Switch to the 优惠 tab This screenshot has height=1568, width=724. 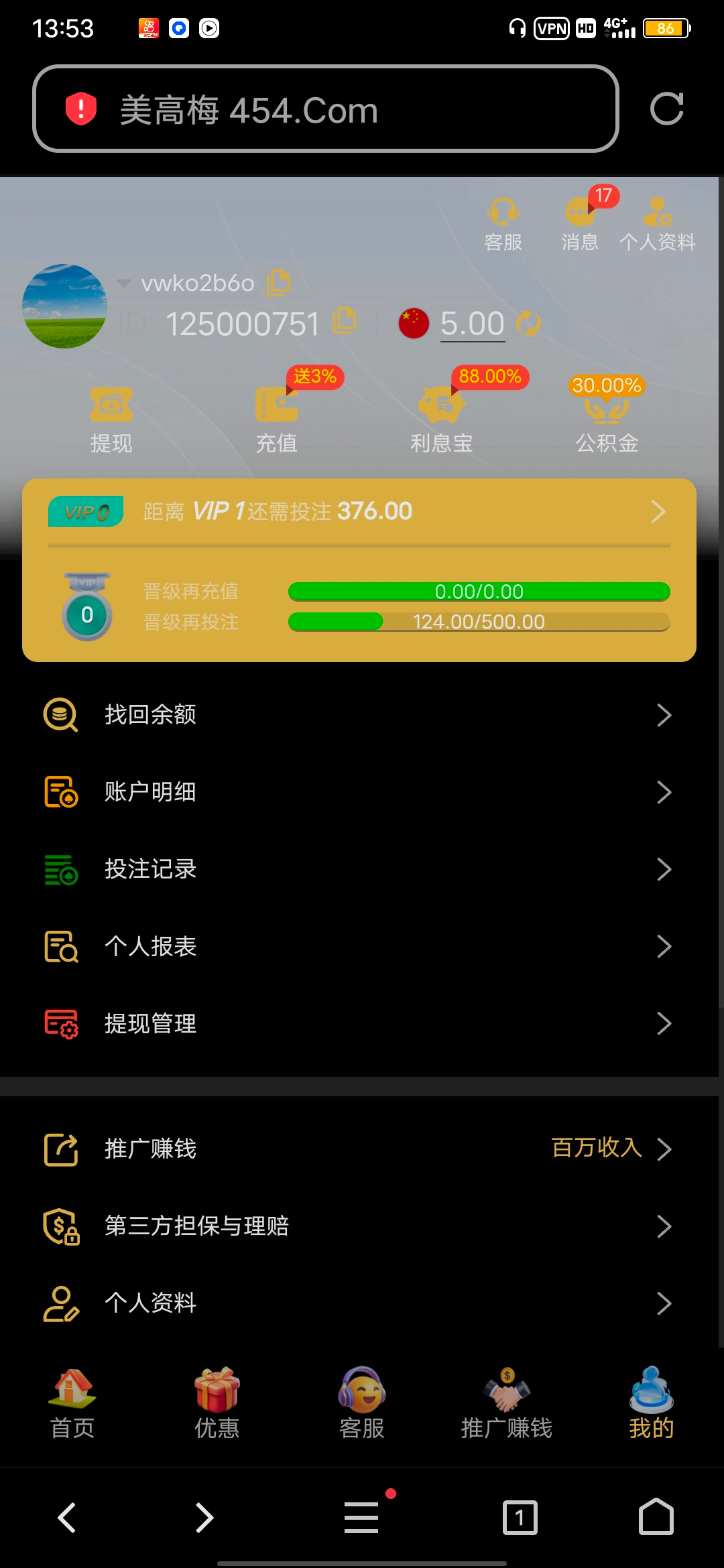[217, 1404]
